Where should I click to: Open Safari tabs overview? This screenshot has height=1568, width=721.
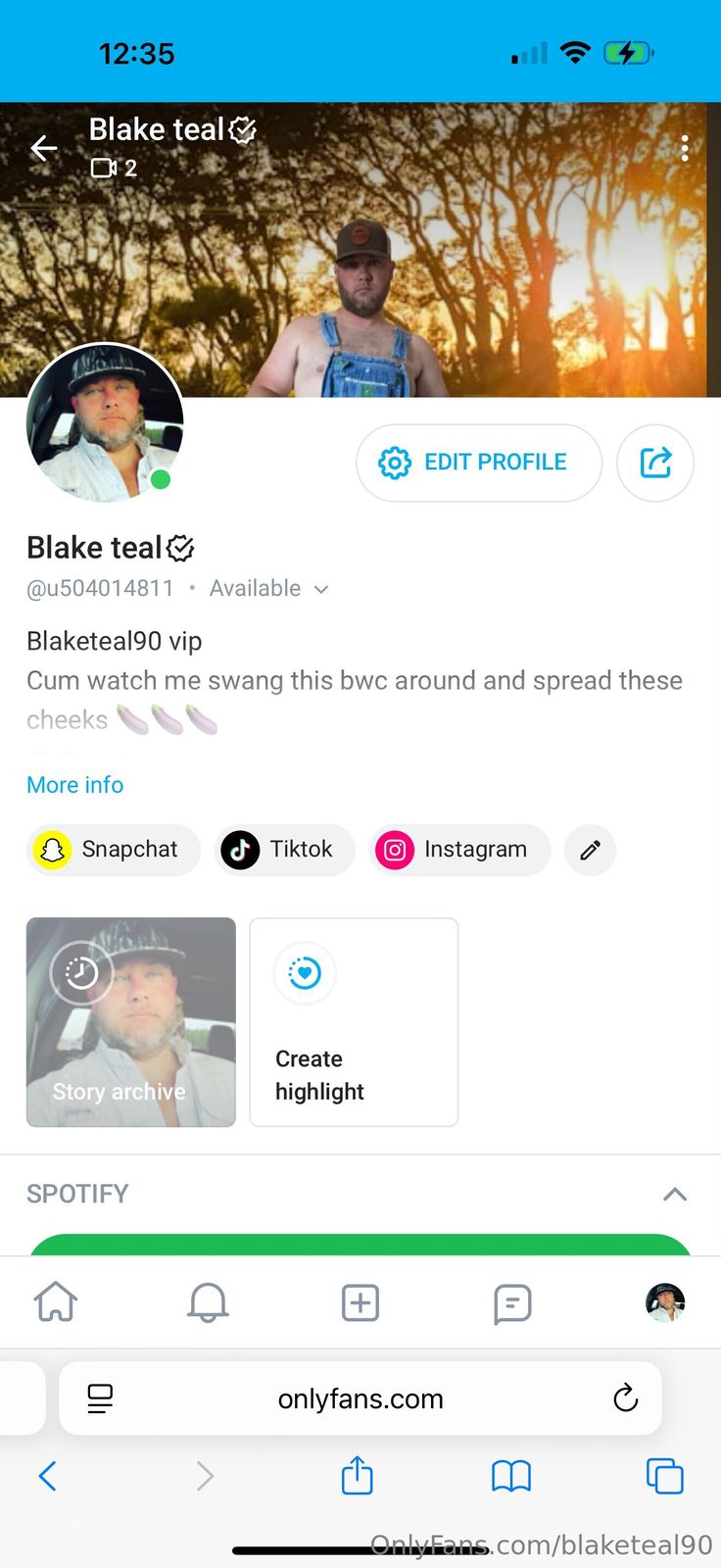click(x=664, y=1476)
